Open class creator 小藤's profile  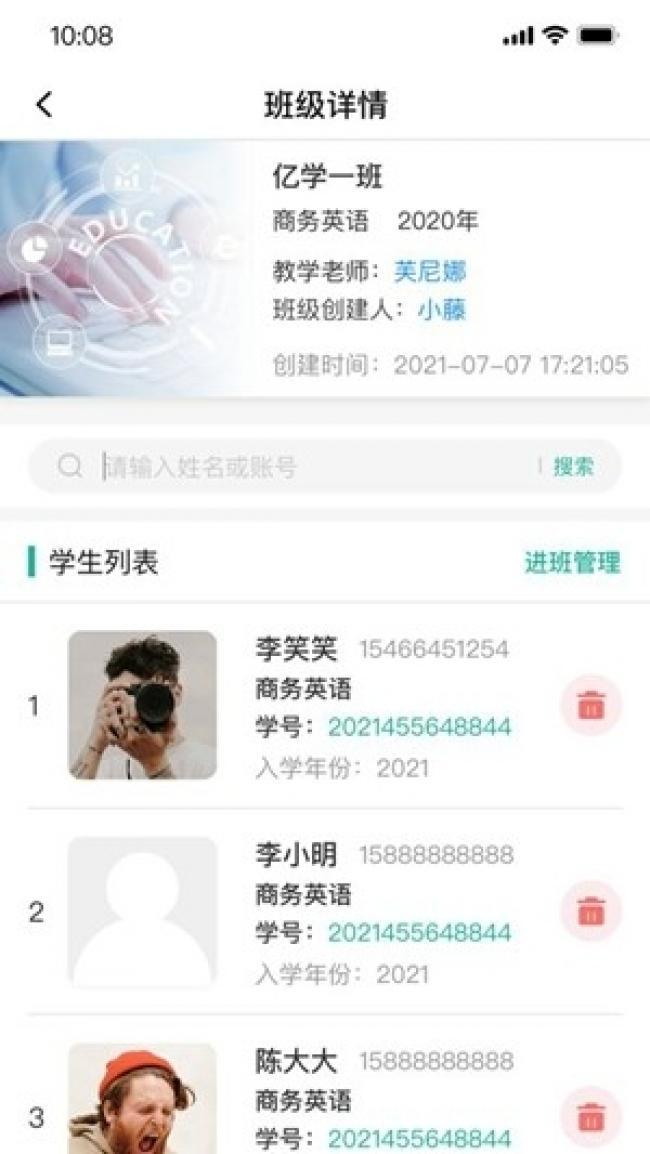click(x=441, y=310)
